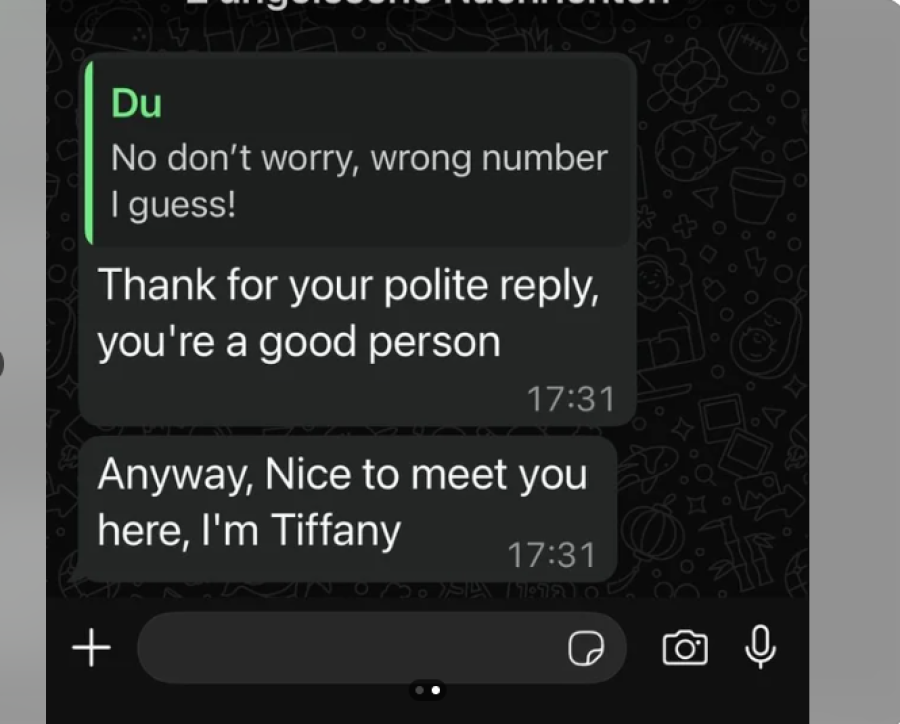This screenshot has height=724, width=900.
Task: Open the camera to take photo
Action: point(684,648)
